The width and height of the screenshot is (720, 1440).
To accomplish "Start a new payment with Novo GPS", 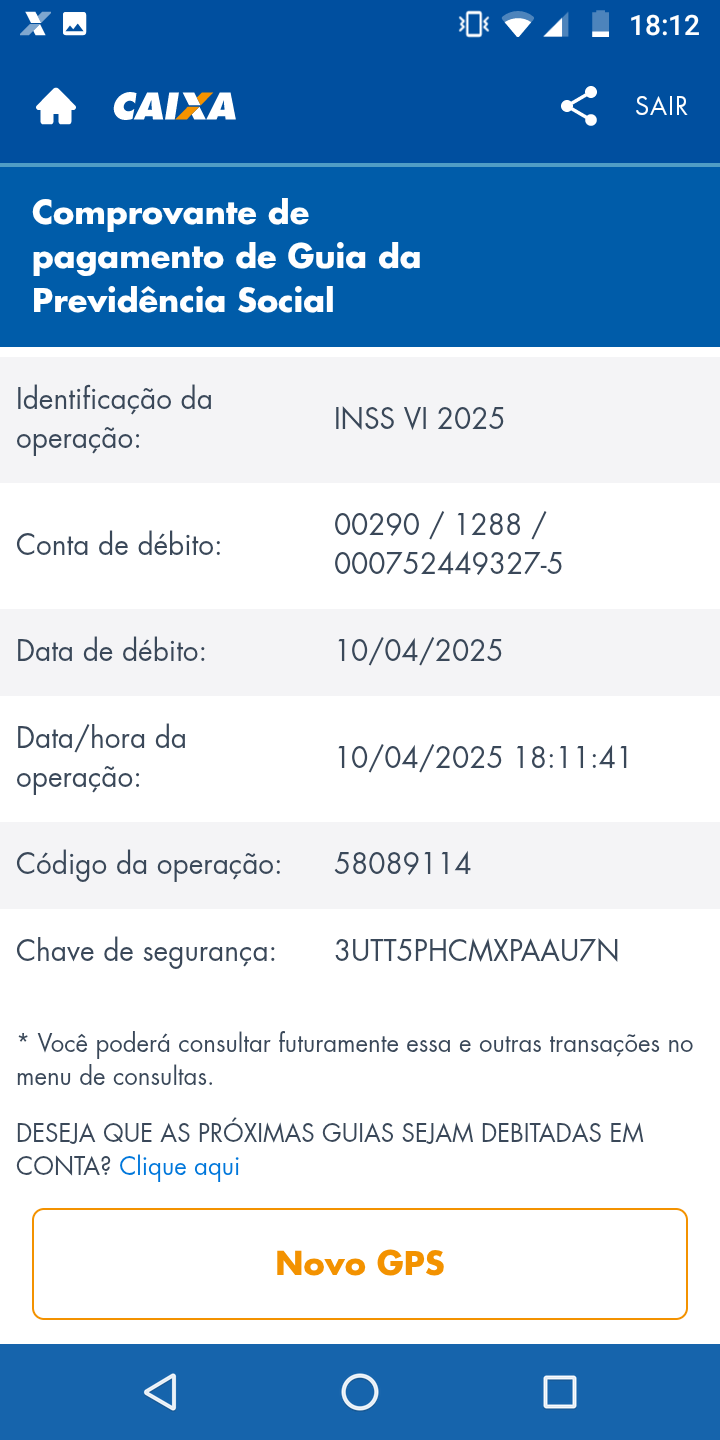I will pos(360,1264).
